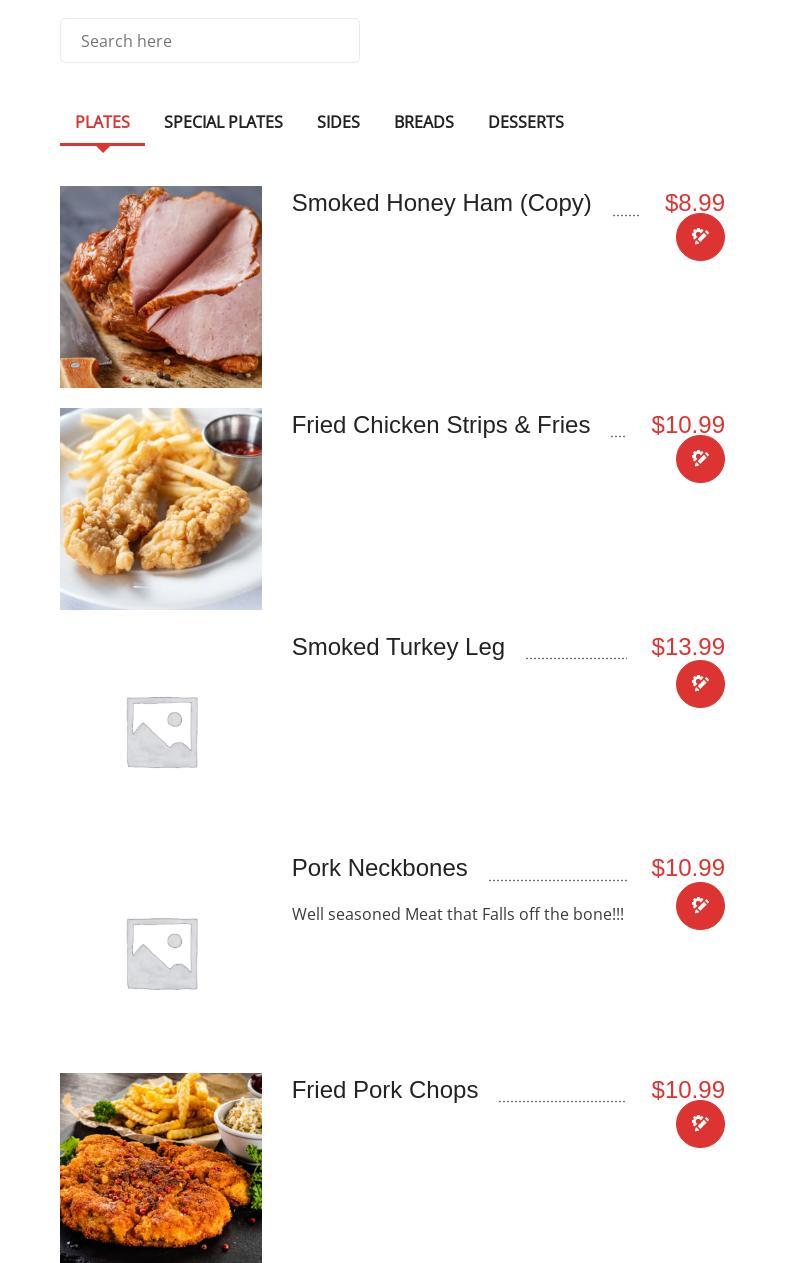Screen dimensions: 785x1263
Task: Open the Smoked Turkey Leg item
Action: click(398, 647)
